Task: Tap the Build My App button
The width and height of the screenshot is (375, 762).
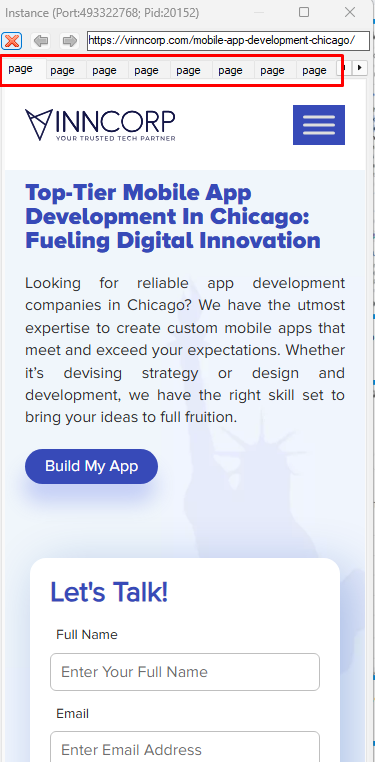Action: pos(91,466)
